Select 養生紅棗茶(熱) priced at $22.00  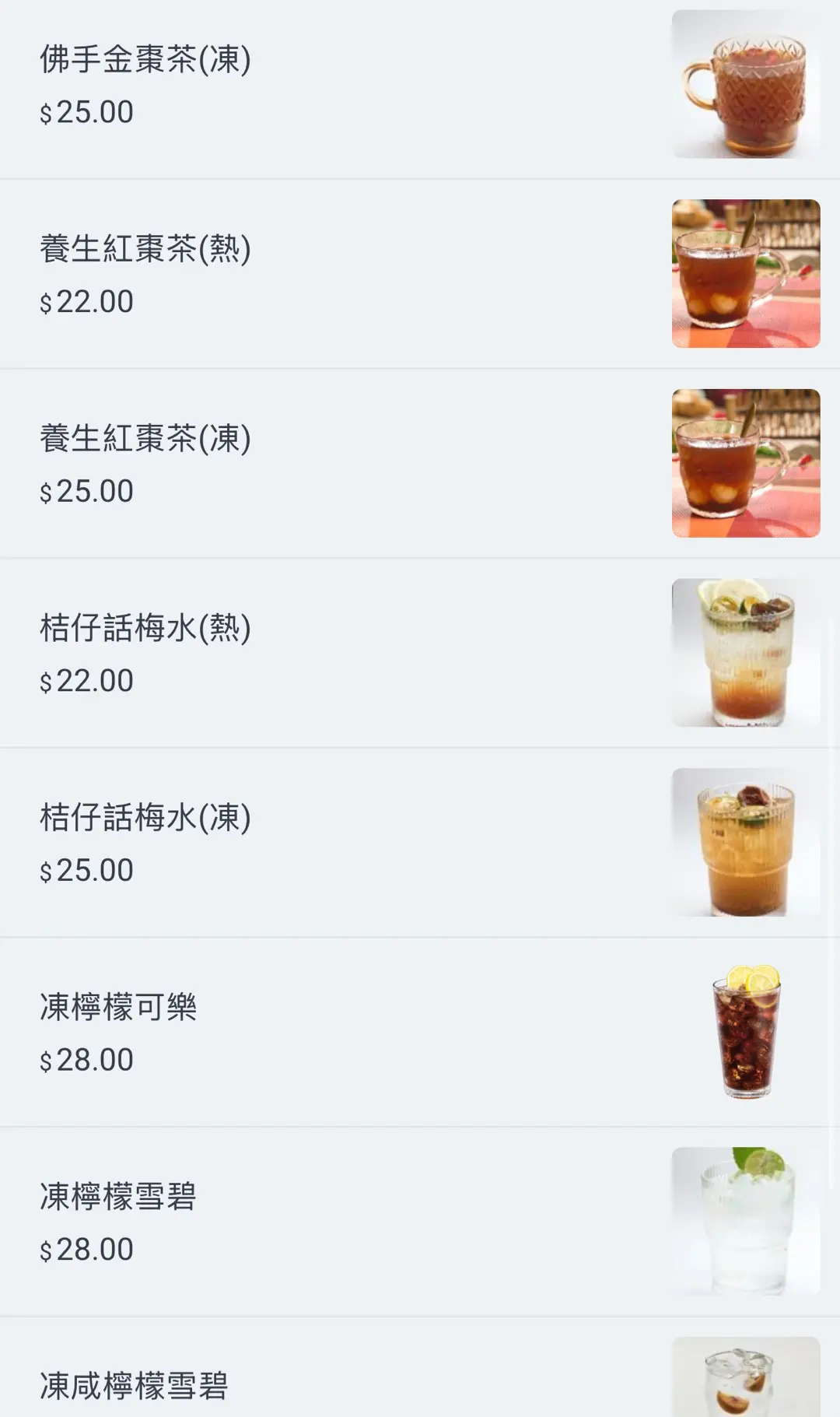point(145,250)
